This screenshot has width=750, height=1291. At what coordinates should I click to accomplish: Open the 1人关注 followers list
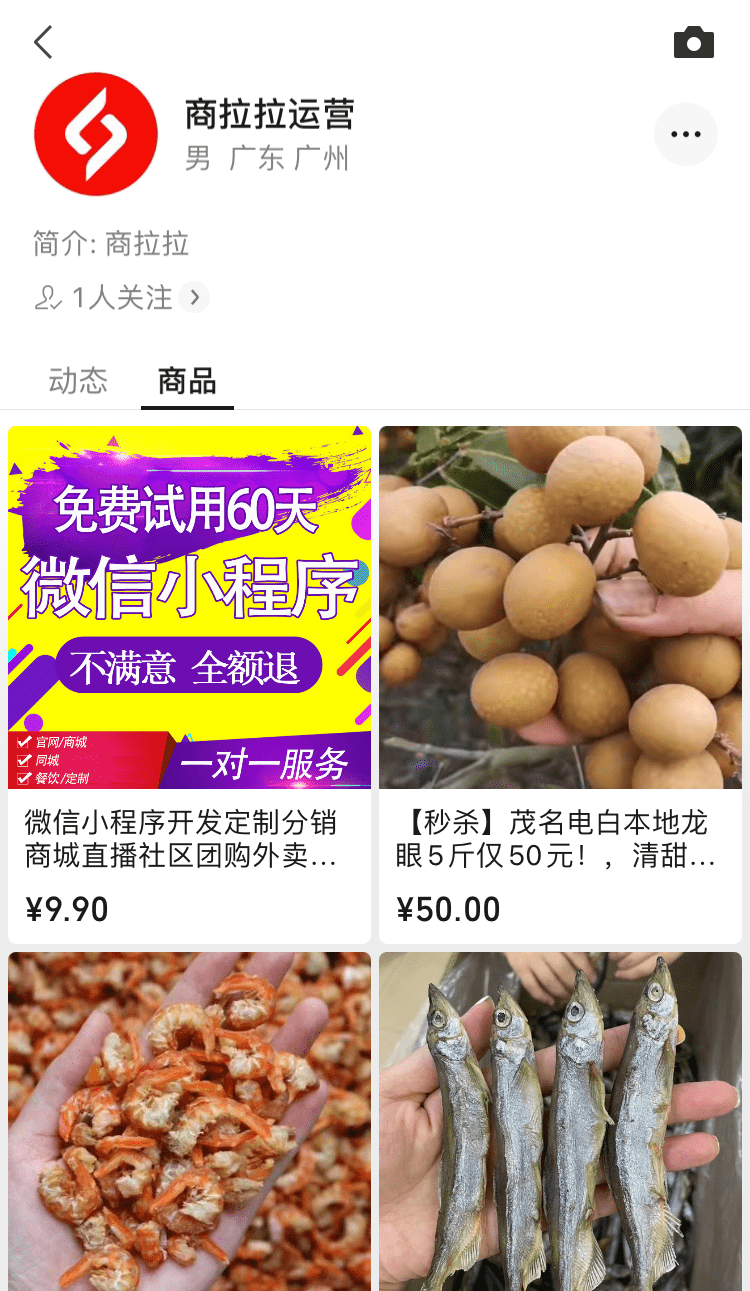coord(122,297)
